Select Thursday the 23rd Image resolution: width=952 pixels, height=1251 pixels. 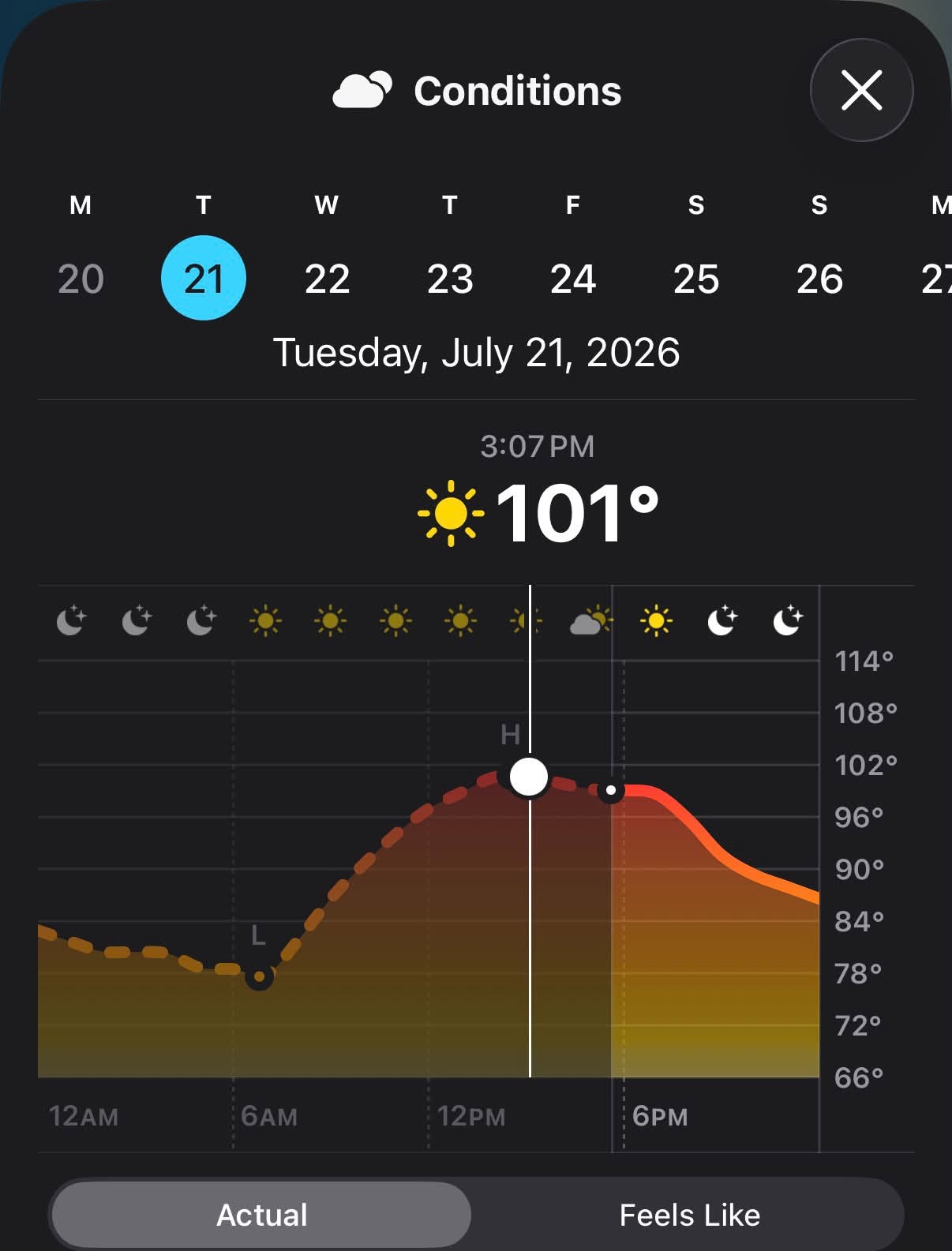click(x=450, y=279)
